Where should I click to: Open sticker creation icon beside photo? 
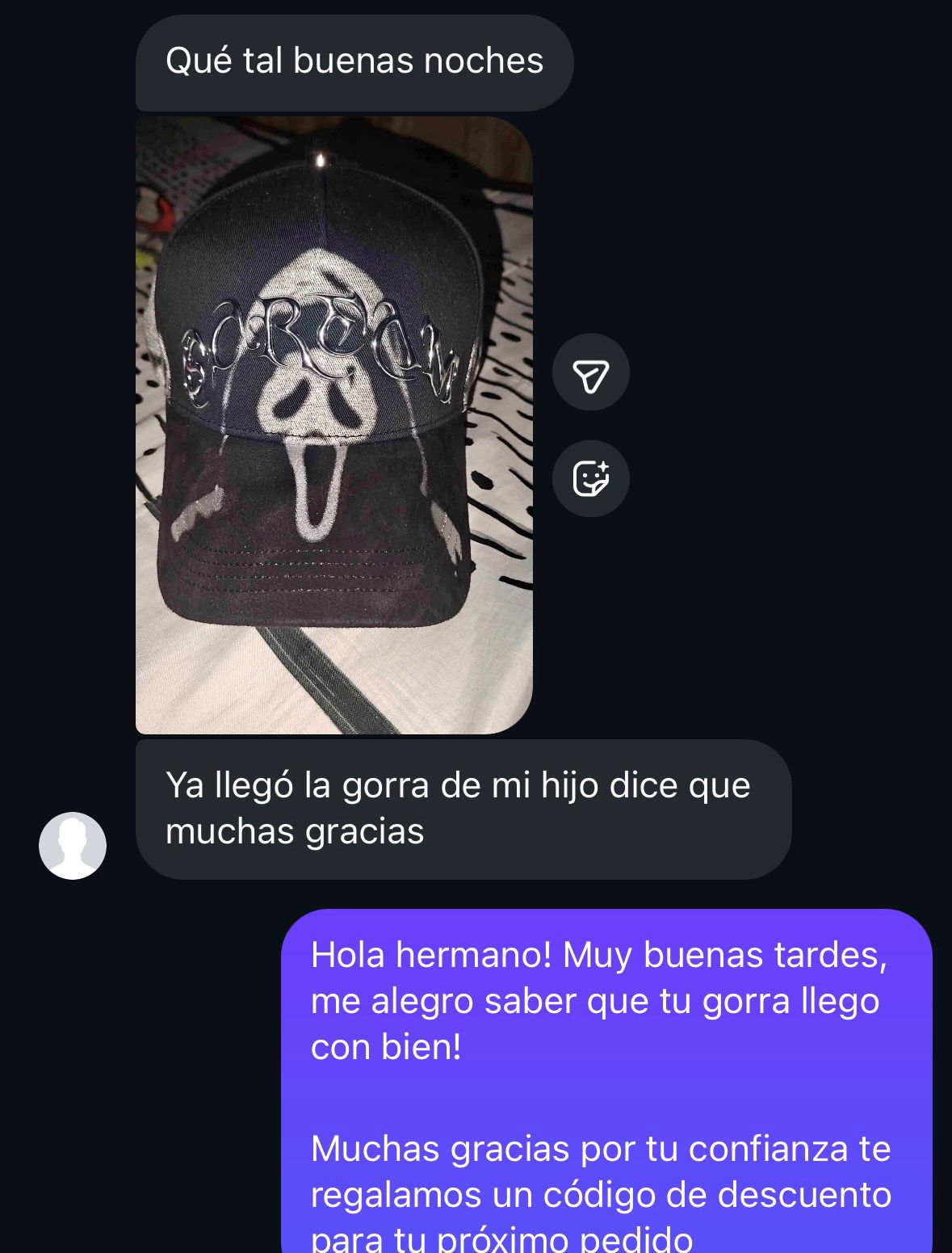click(x=590, y=479)
